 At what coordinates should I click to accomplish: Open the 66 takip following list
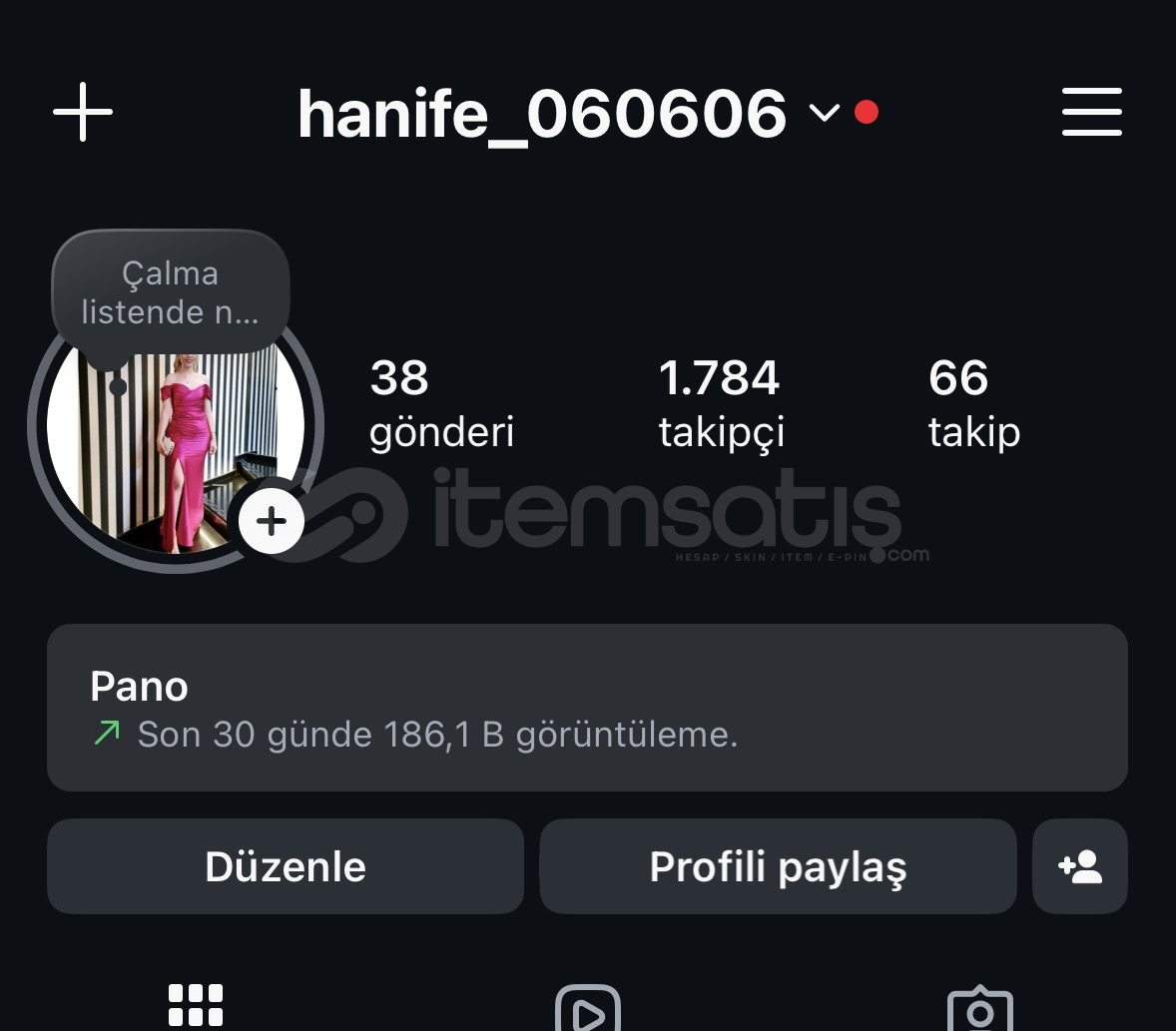click(x=973, y=403)
